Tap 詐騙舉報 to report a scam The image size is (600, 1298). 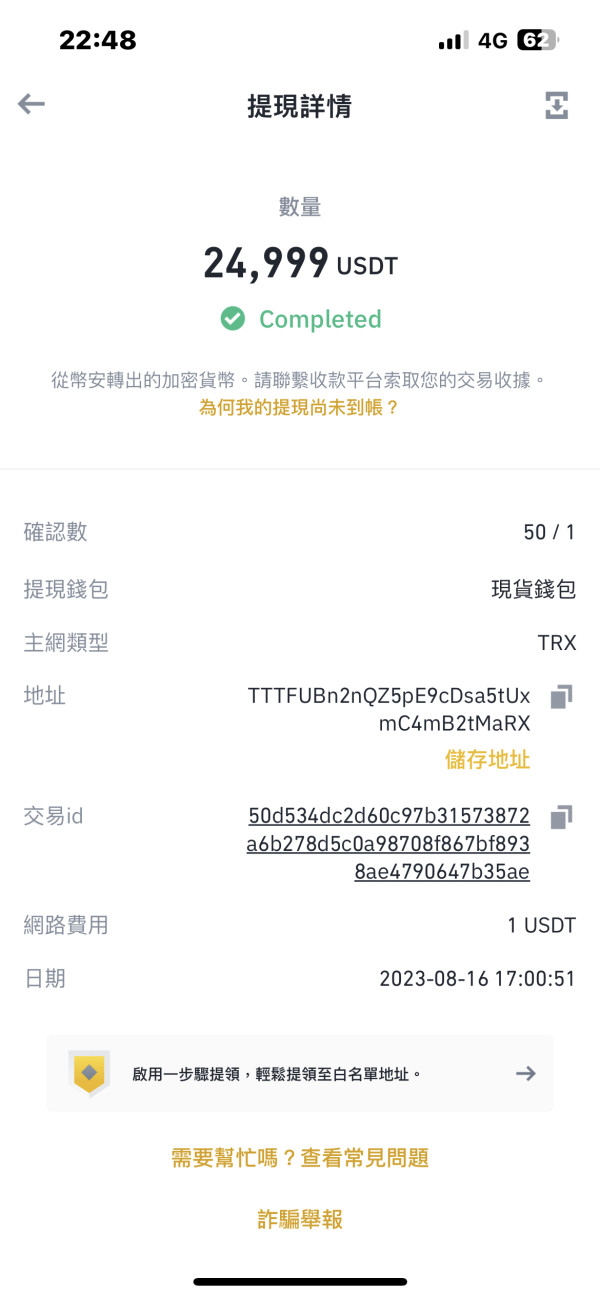click(300, 1219)
